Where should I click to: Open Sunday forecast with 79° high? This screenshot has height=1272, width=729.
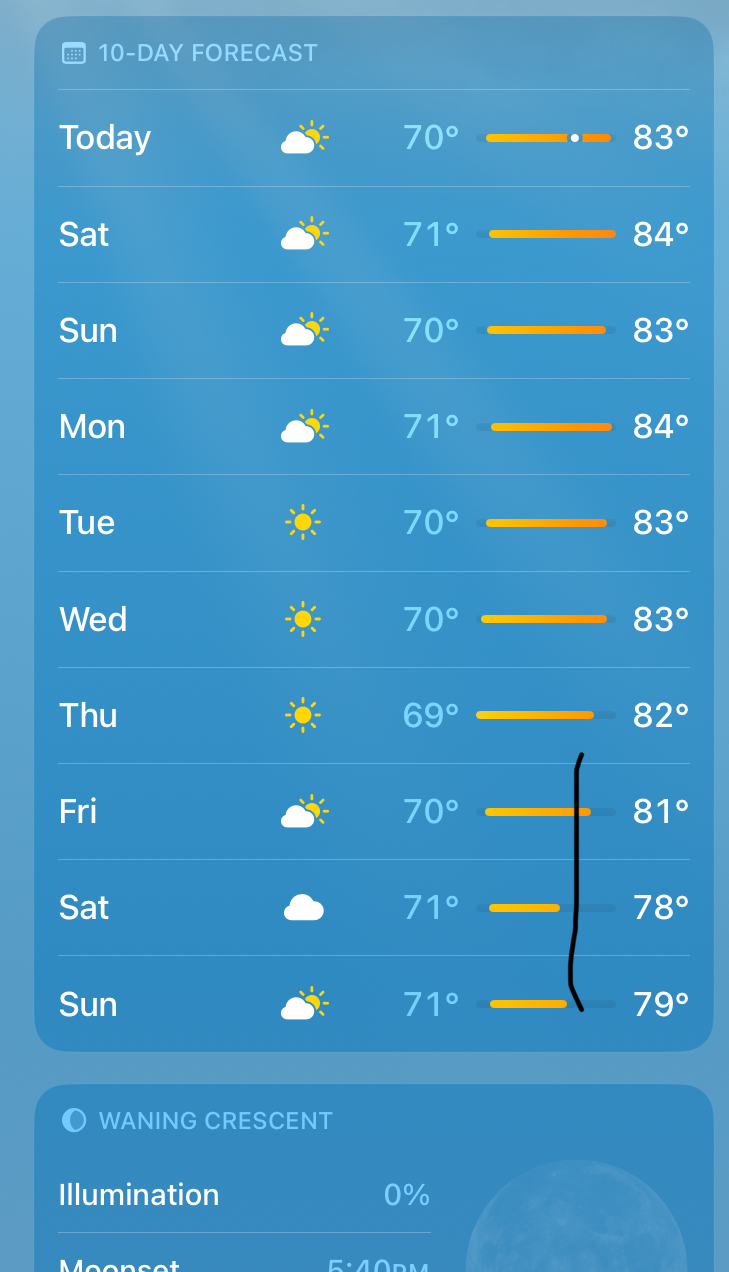[373, 1004]
